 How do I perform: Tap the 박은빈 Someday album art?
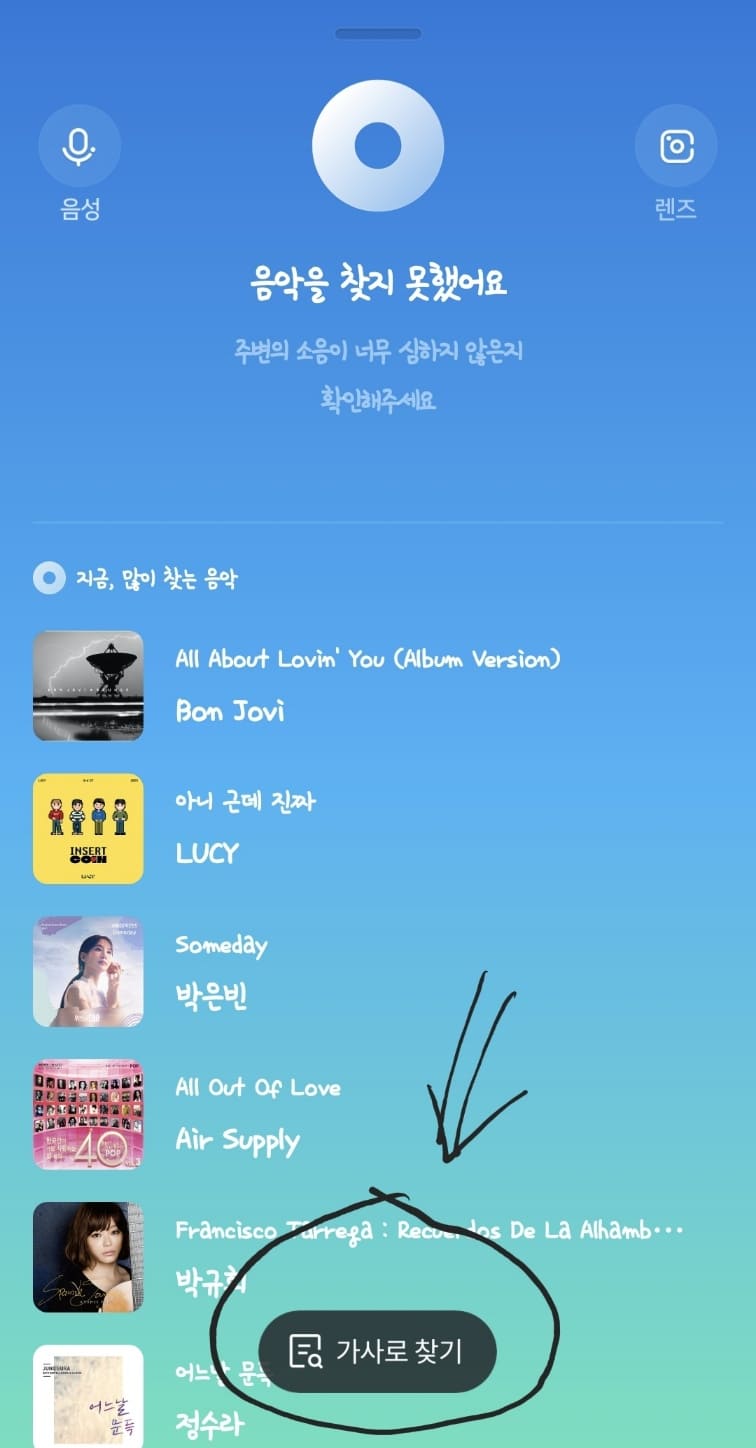87,971
